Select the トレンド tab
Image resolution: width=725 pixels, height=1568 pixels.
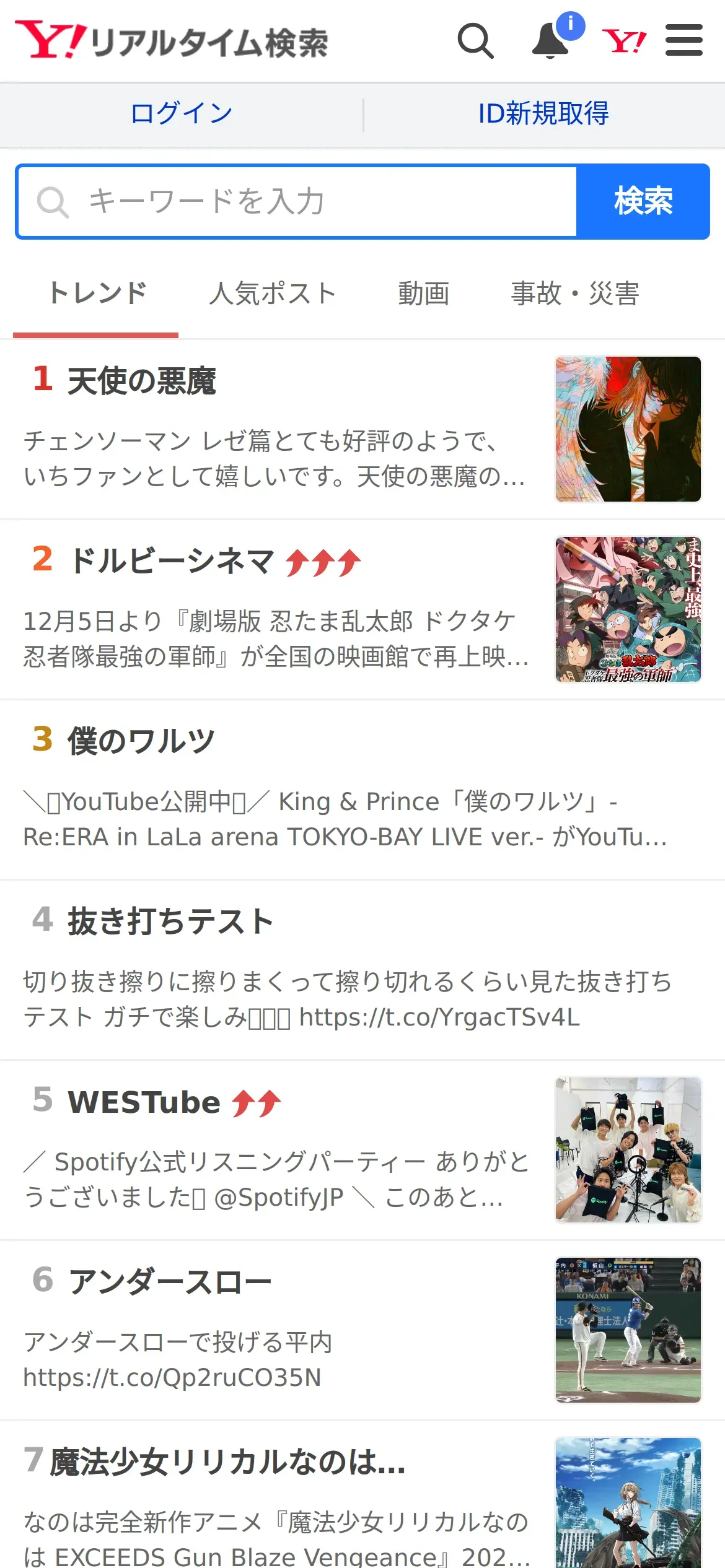pos(97,294)
